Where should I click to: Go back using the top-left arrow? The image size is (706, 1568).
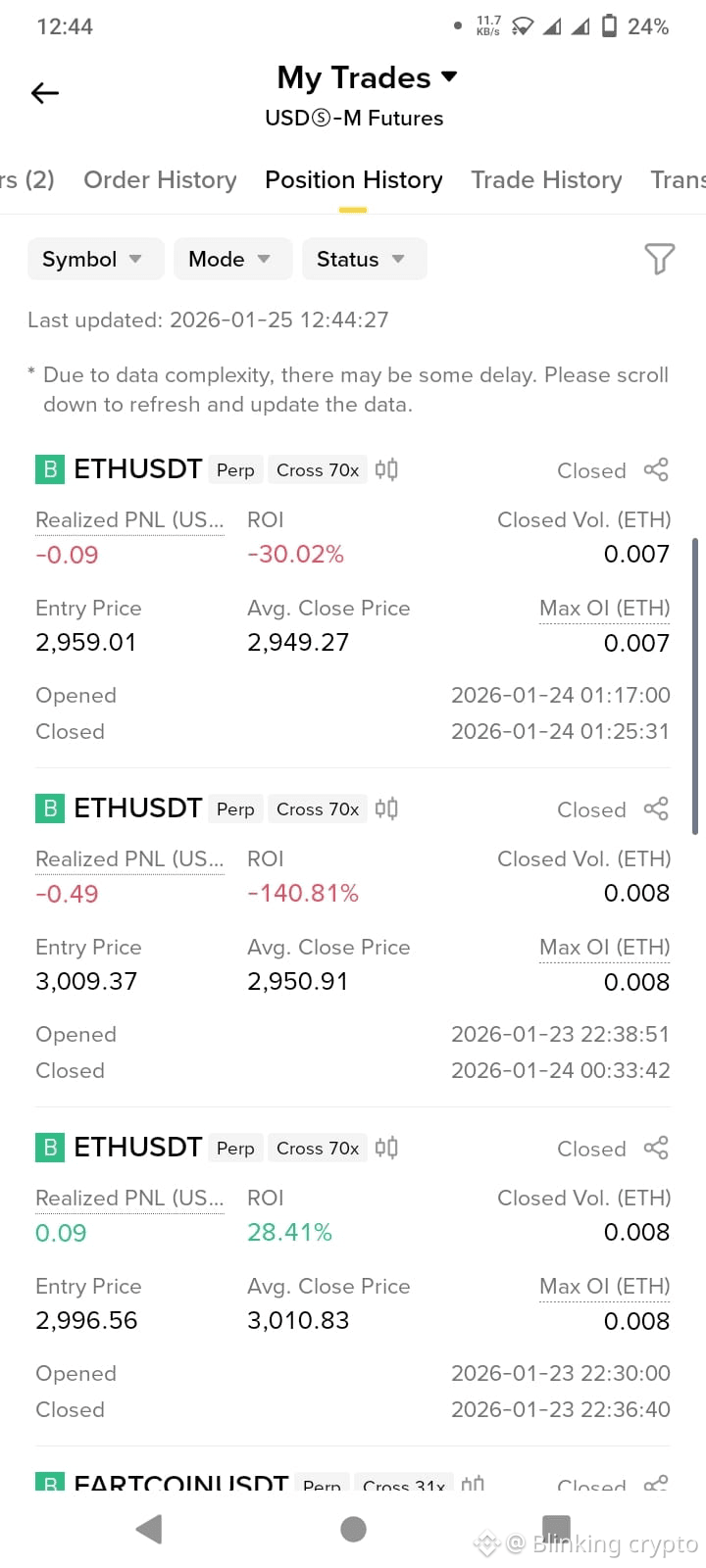pyautogui.click(x=45, y=93)
